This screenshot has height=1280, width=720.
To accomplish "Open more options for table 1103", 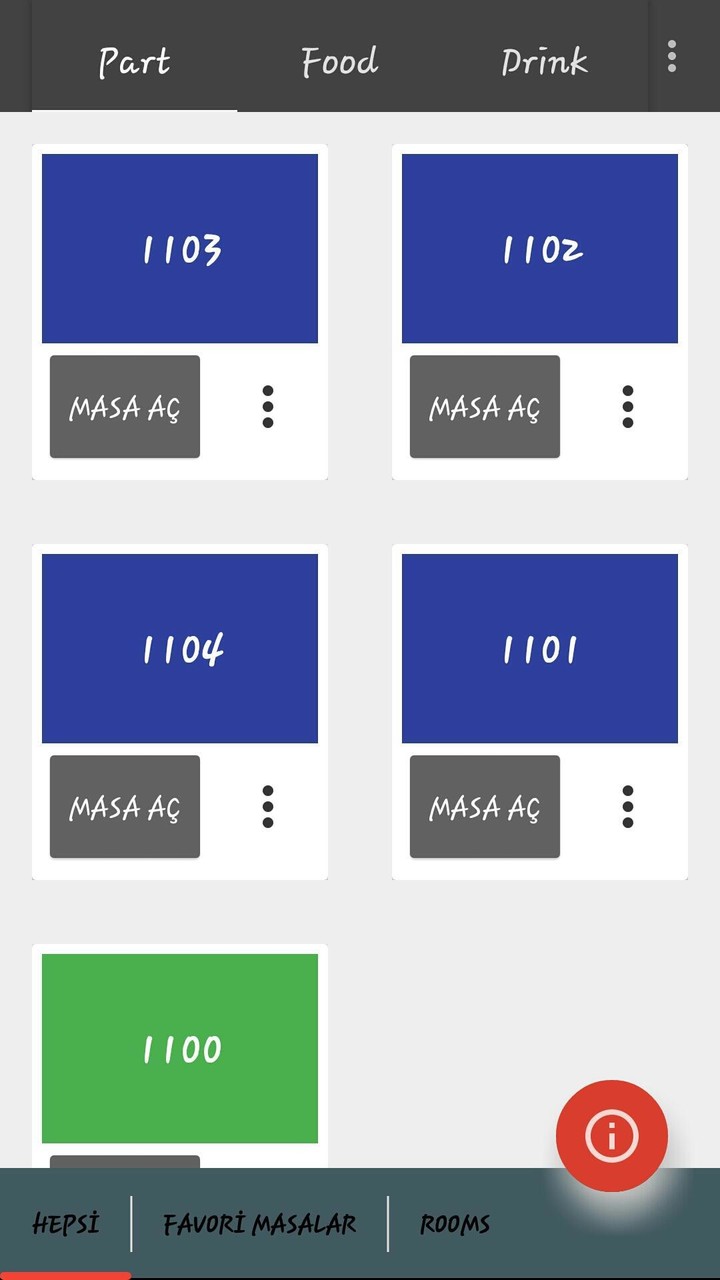I will pyautogui.click(x=268, y=407).
